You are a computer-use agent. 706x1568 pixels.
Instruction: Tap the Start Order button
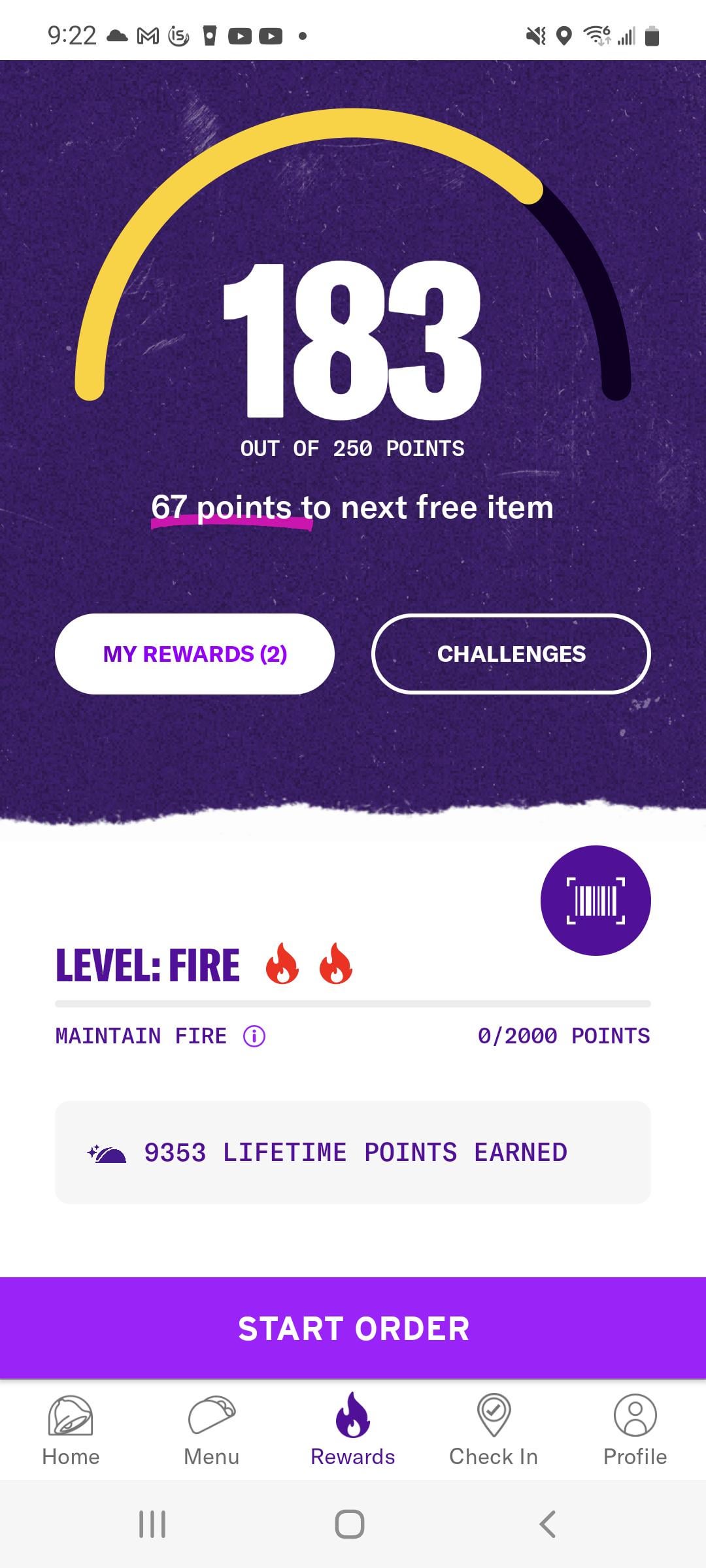coord(353,1328)
